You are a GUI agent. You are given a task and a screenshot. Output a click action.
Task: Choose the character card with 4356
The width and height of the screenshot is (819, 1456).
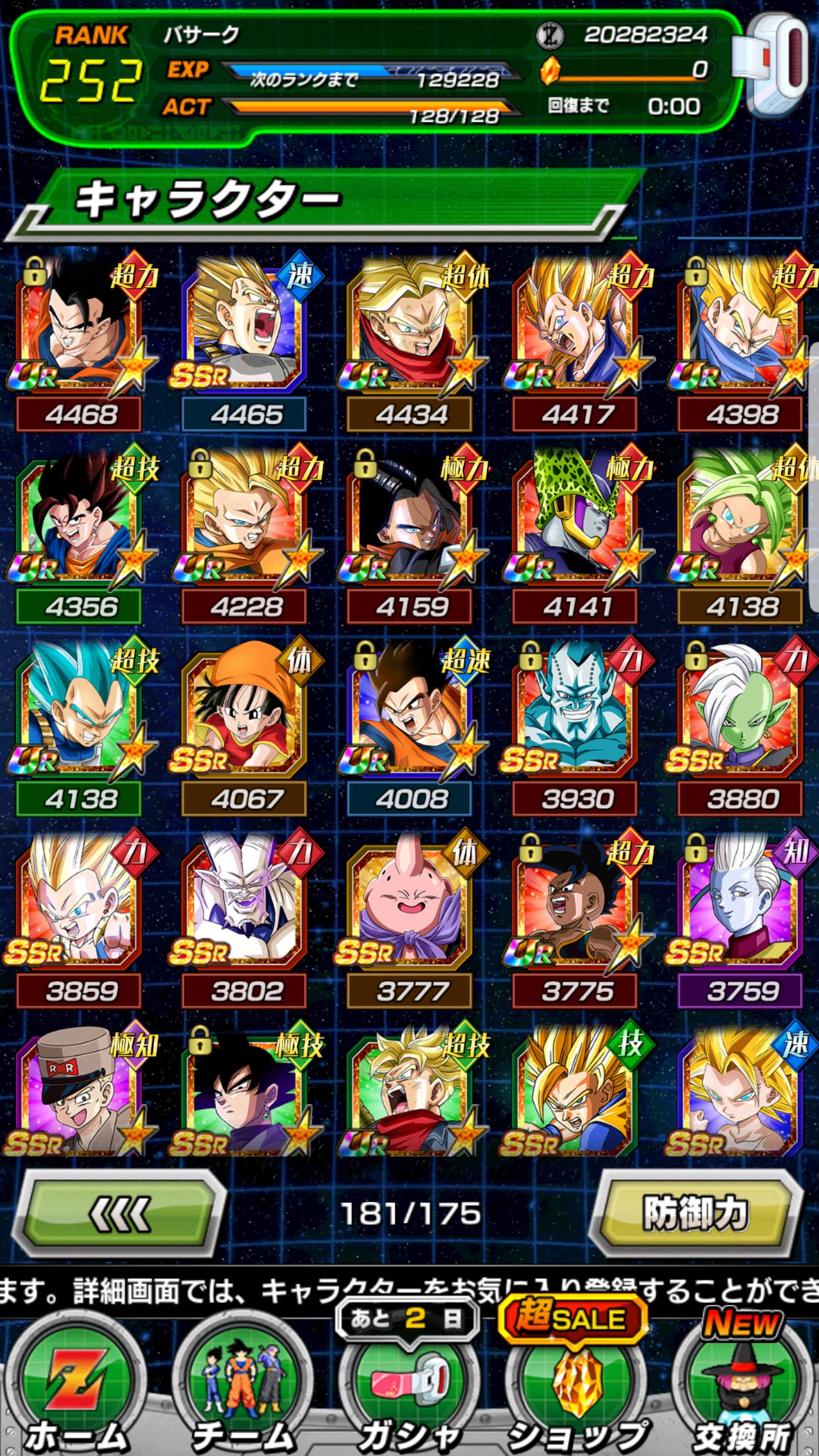pos(80,535)
